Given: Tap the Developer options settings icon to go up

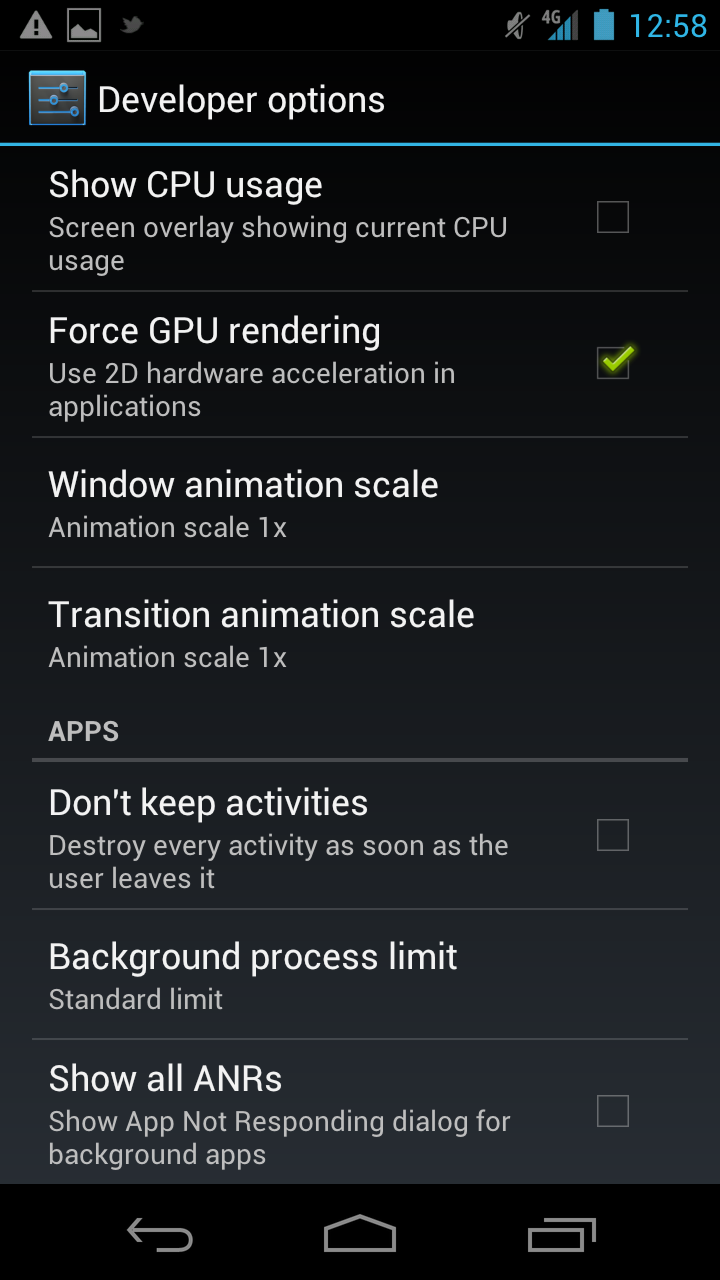Looking at the screenshot, I should (57, 99).
